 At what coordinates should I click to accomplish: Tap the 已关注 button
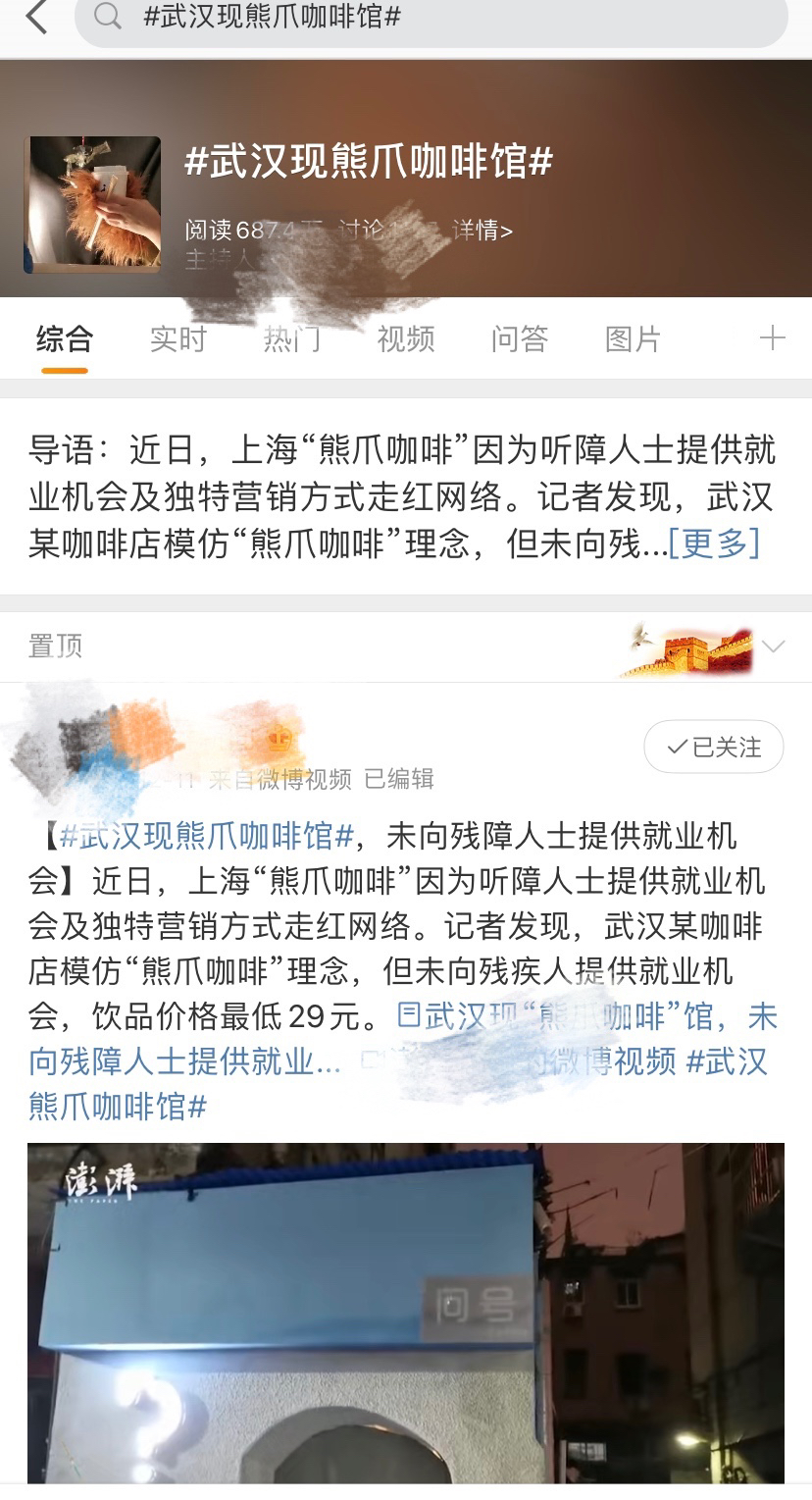click(x=714, y=748)
